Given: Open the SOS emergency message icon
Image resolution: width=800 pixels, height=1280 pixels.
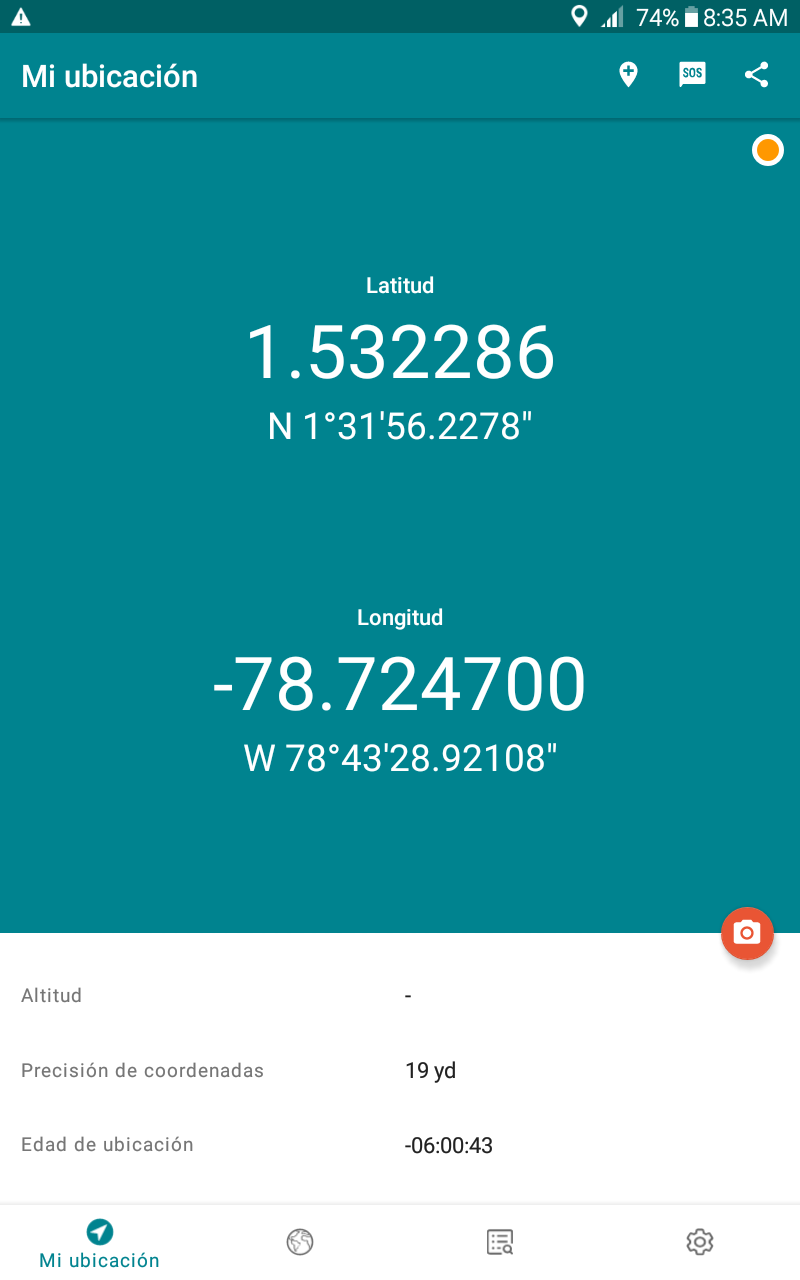Looking at the screenshot, I should pos(692,75).
